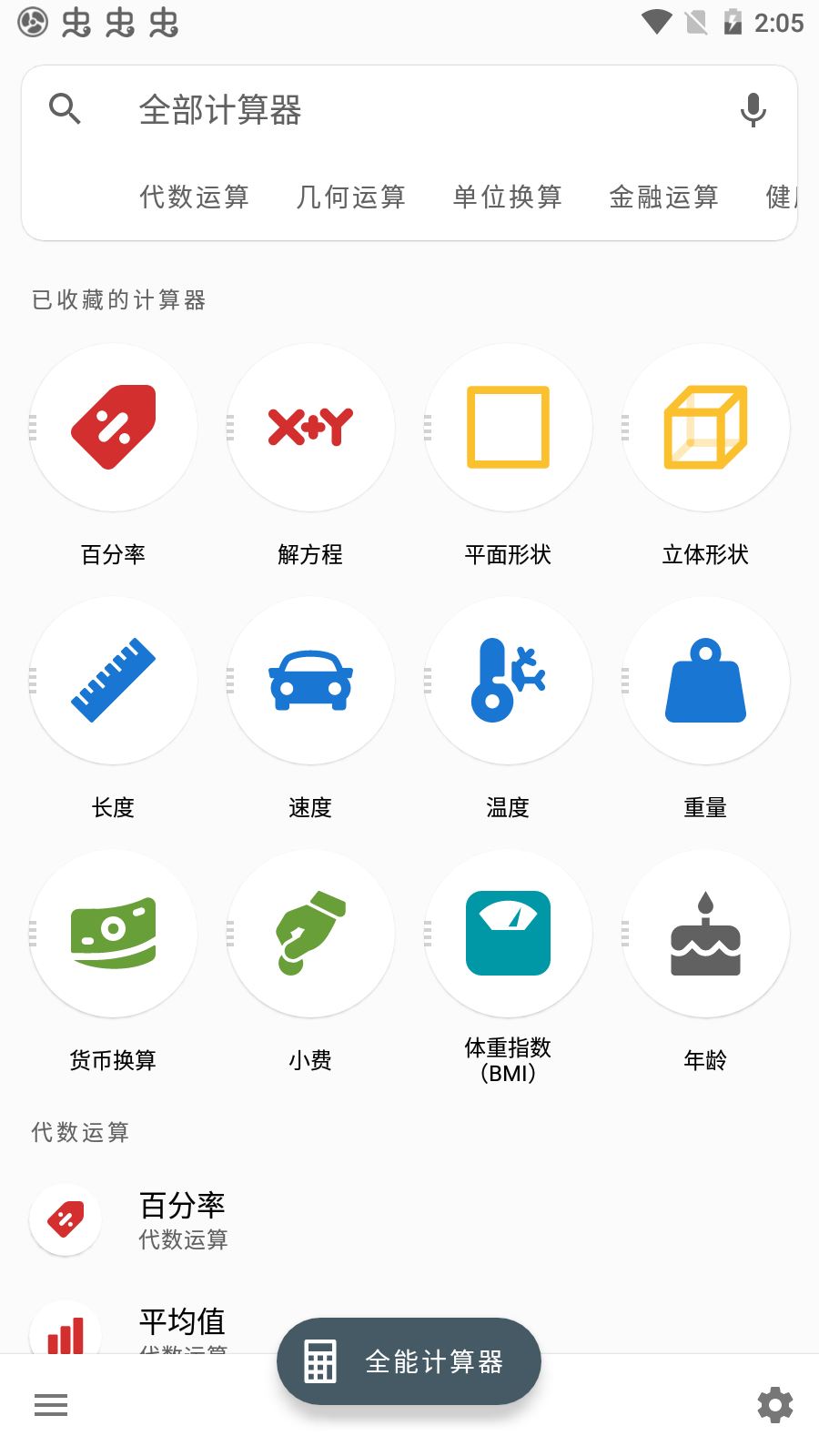Select the 代数运算 category chip

coord(195,197)
